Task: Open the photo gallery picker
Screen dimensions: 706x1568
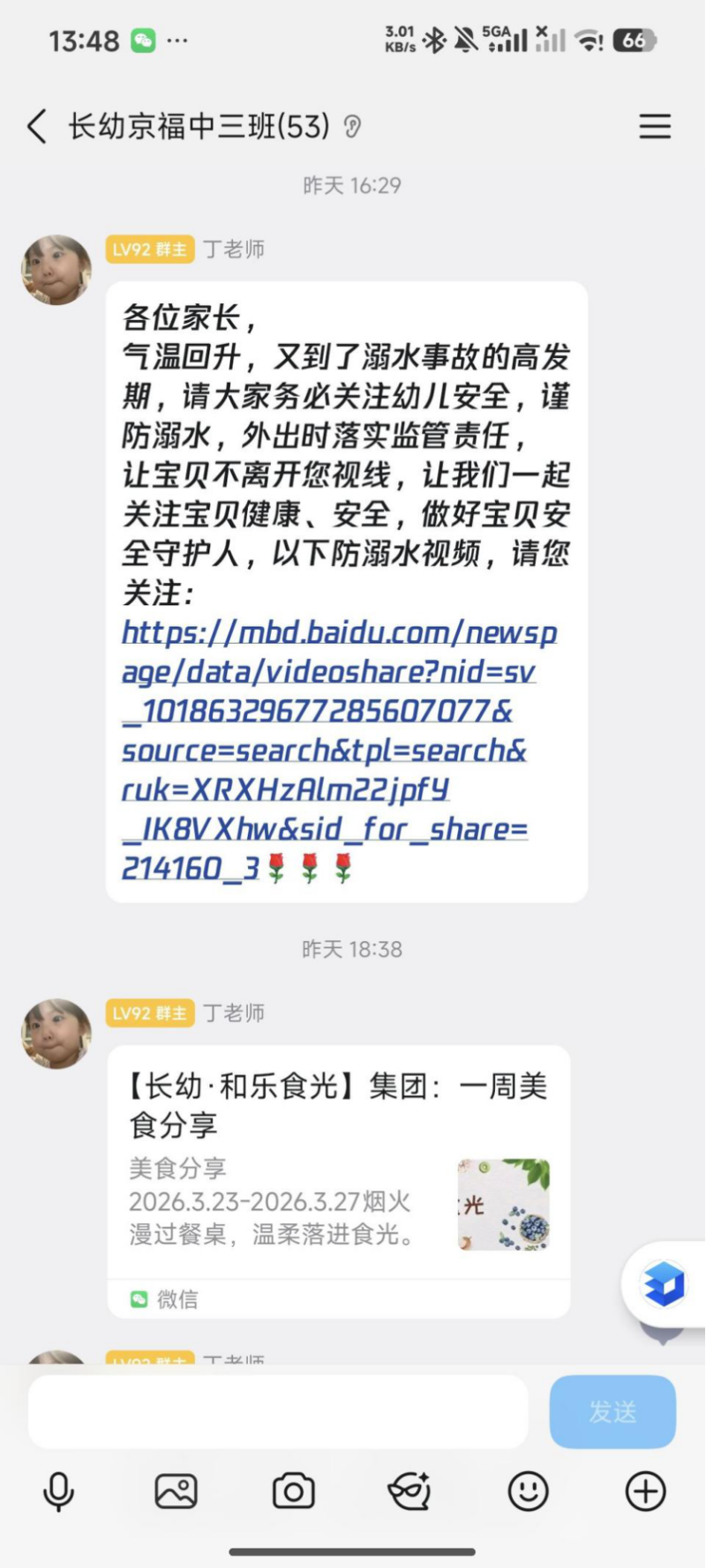Action: click(x=176, y=1492)
